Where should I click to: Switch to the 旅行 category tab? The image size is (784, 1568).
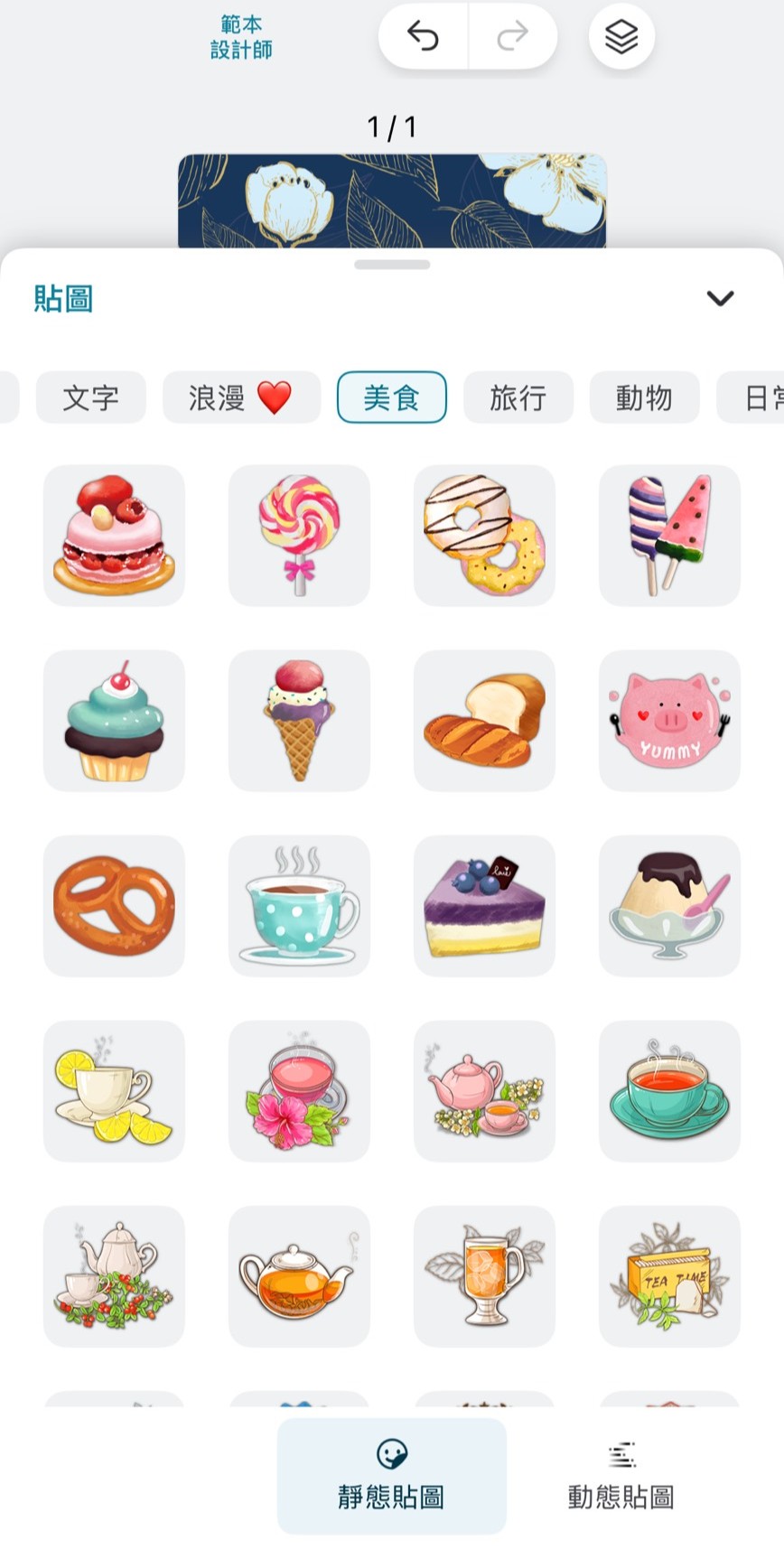pyautogui.click(x=518, y=397)
